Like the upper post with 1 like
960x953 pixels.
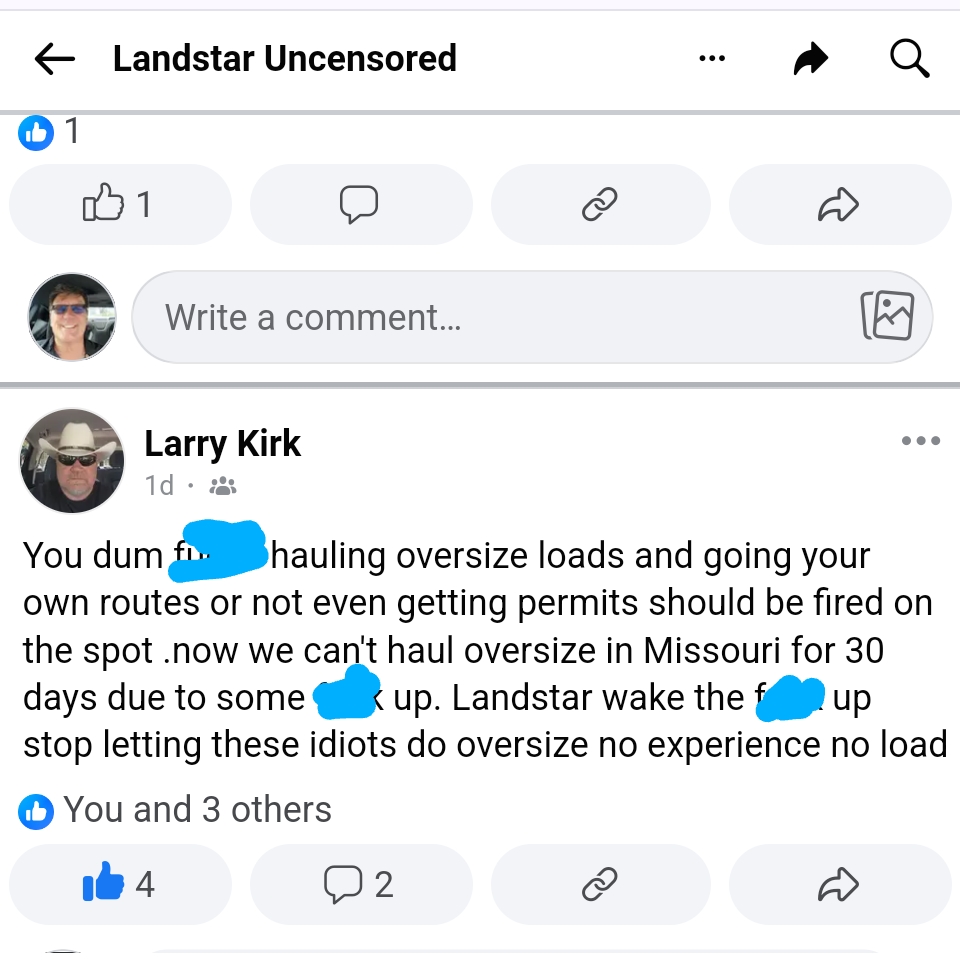point(120,205)
